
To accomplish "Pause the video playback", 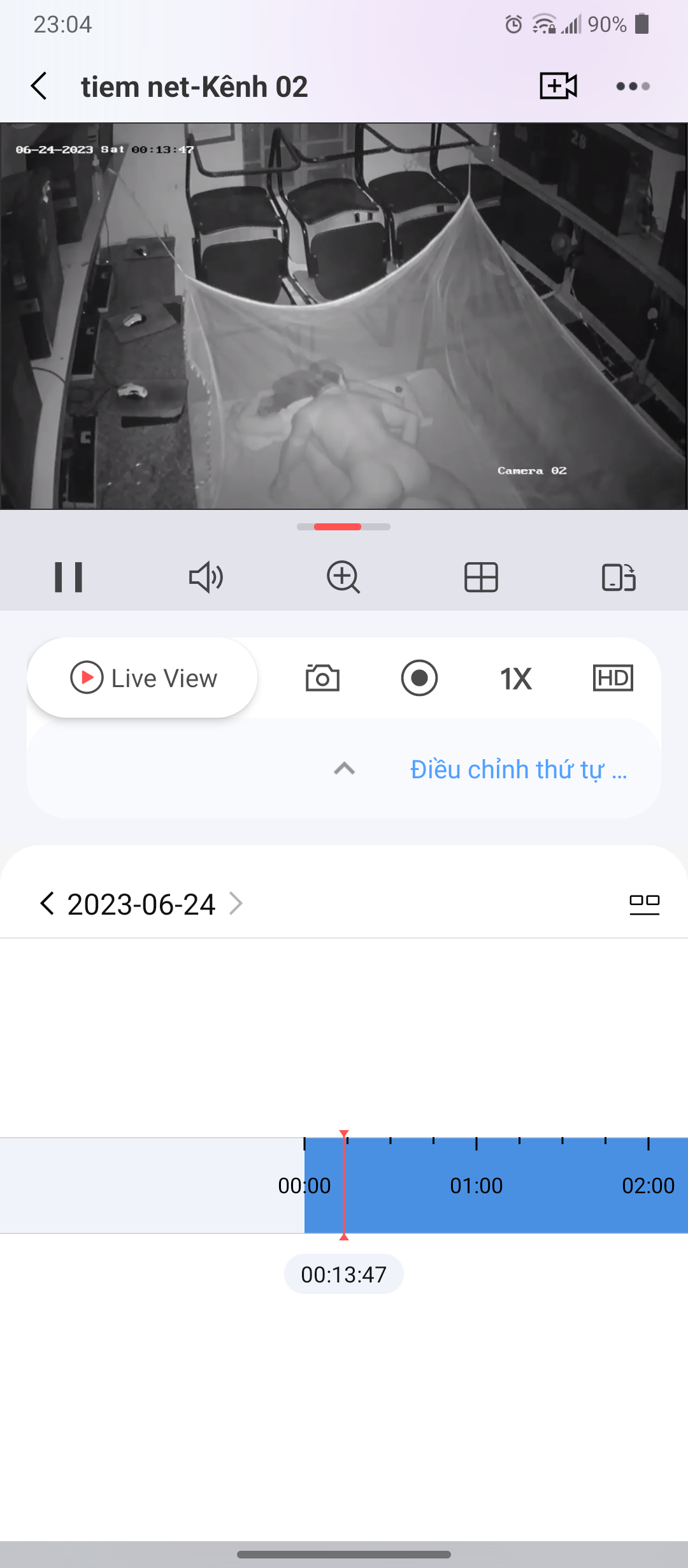I will [x=69, y=577].
